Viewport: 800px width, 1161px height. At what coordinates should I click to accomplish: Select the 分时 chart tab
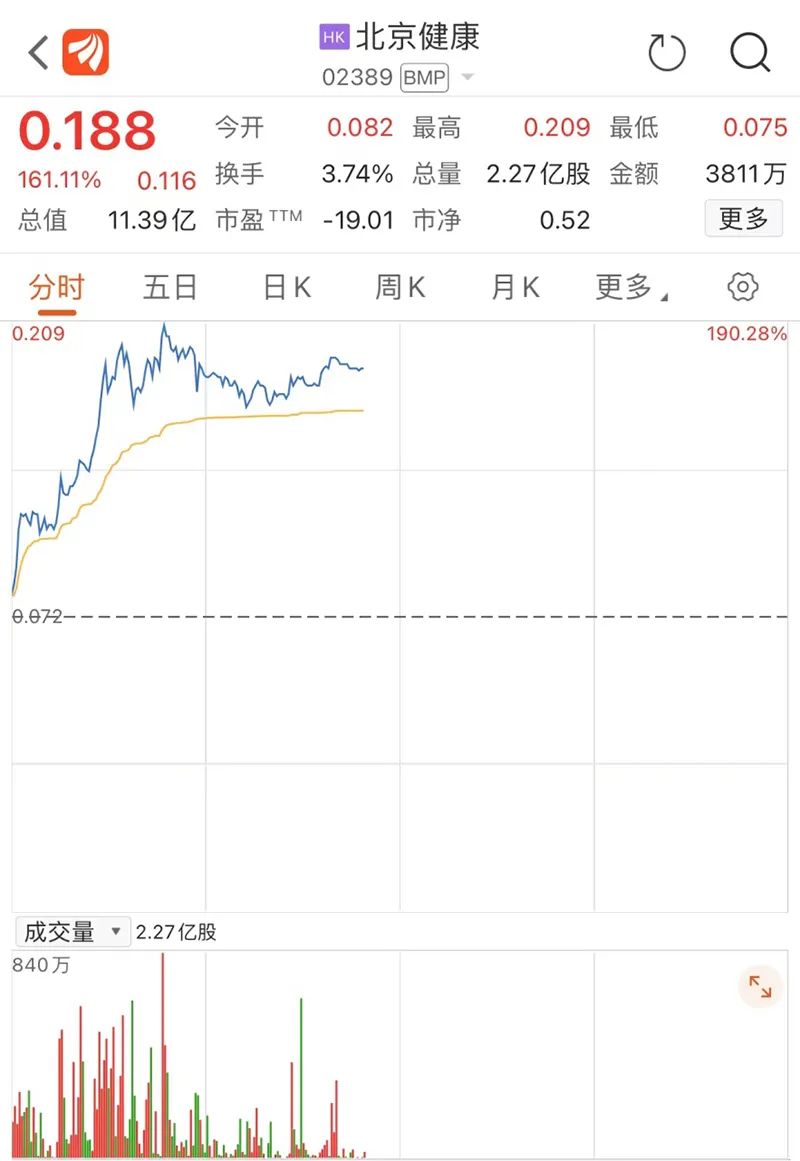click(x=56, y=288)
